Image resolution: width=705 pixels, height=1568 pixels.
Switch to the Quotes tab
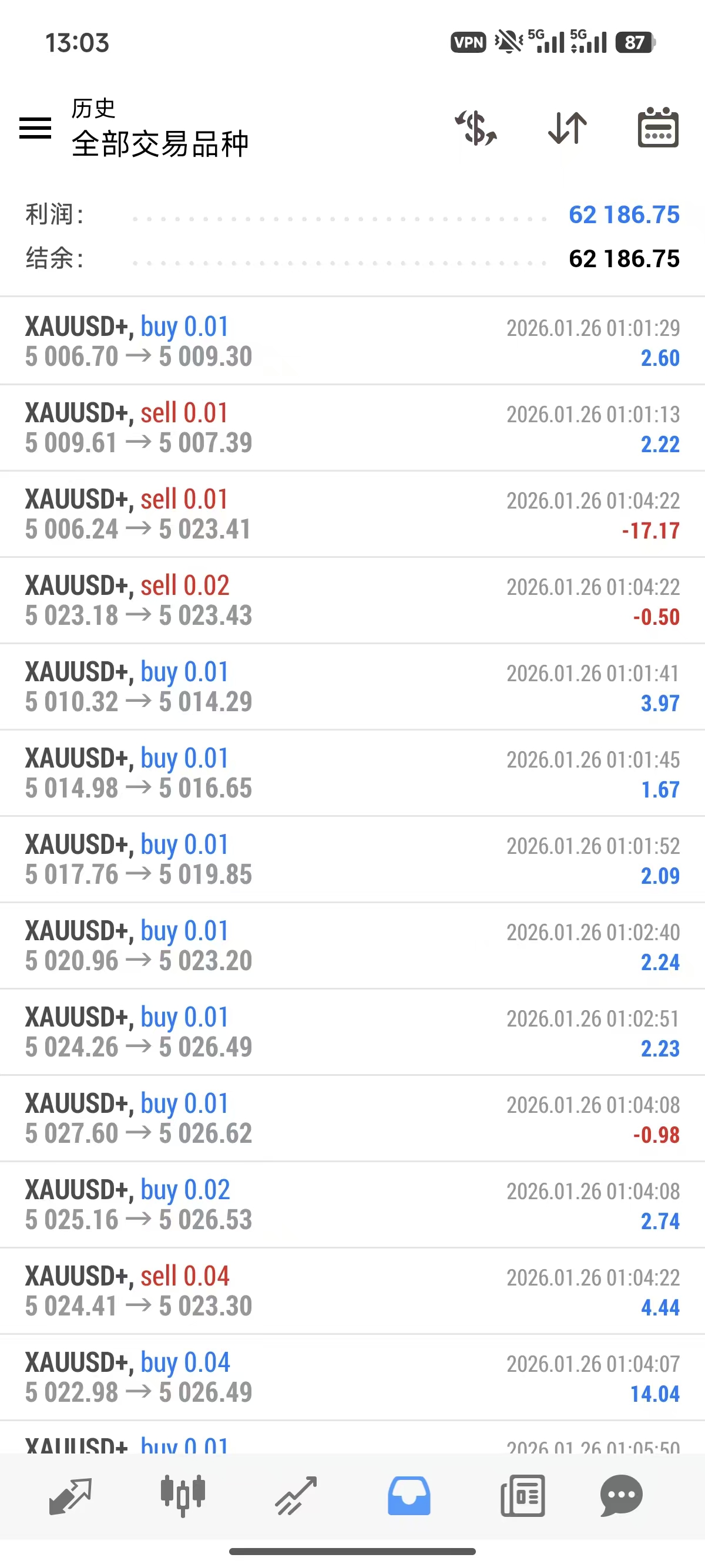pyautogui.click(x=70, y=1495)
